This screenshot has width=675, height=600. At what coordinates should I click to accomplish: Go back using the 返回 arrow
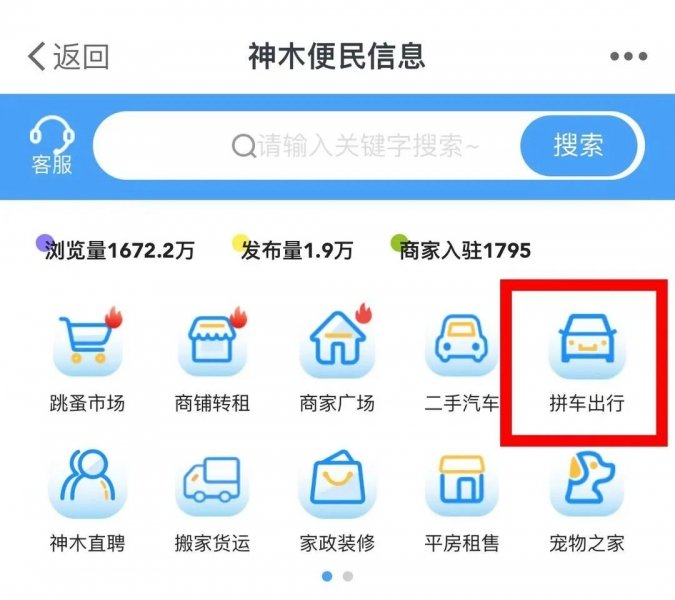point(66,56)
